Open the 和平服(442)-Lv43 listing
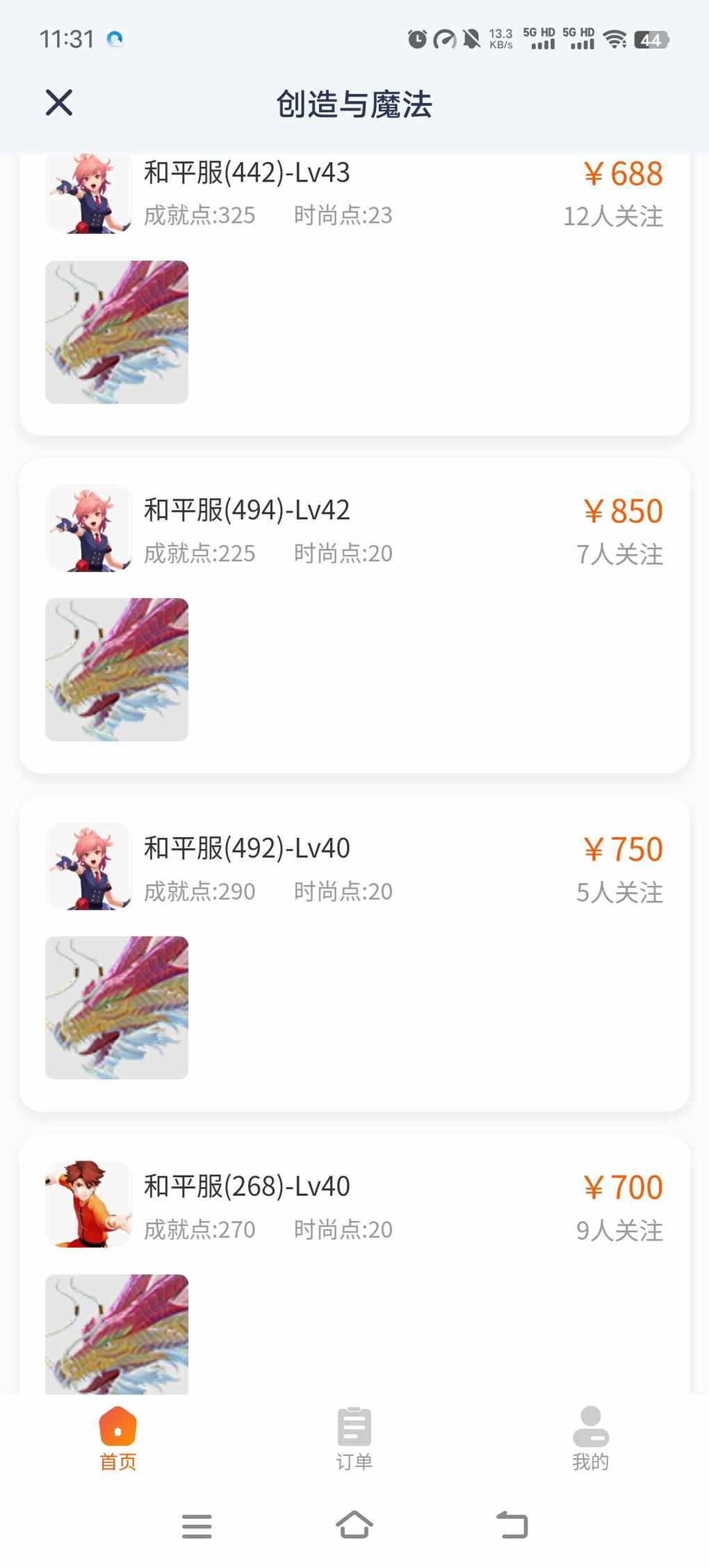 [354, 294]
